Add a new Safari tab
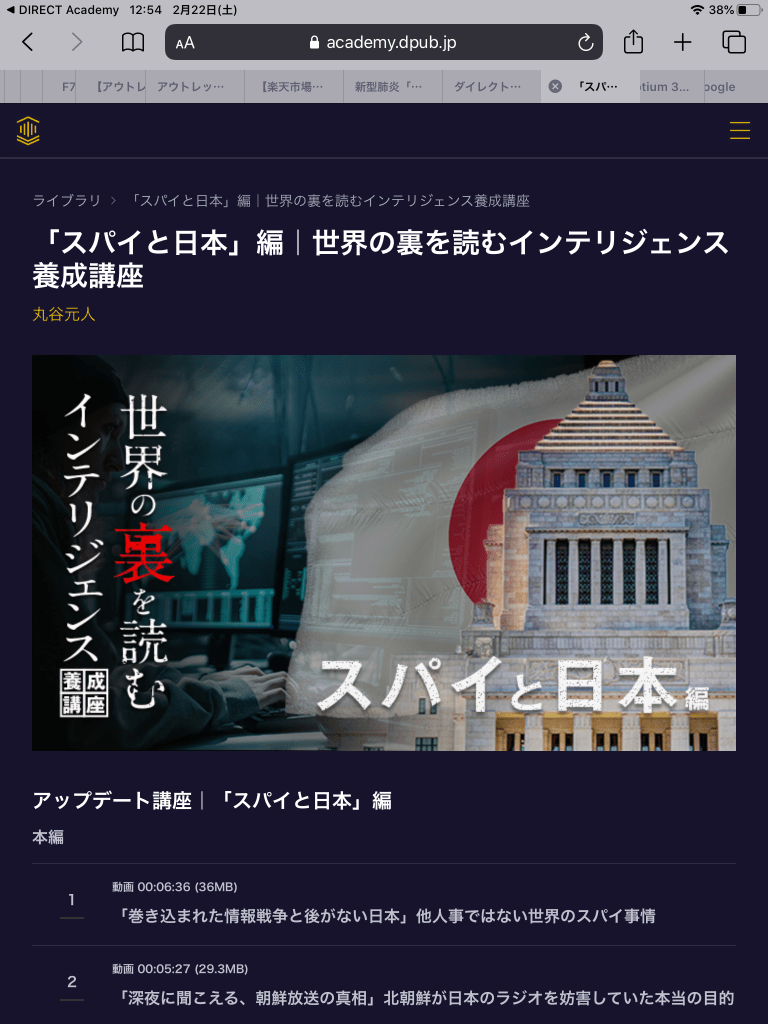This screenshot has width=768, height=1024. (682, 42)
